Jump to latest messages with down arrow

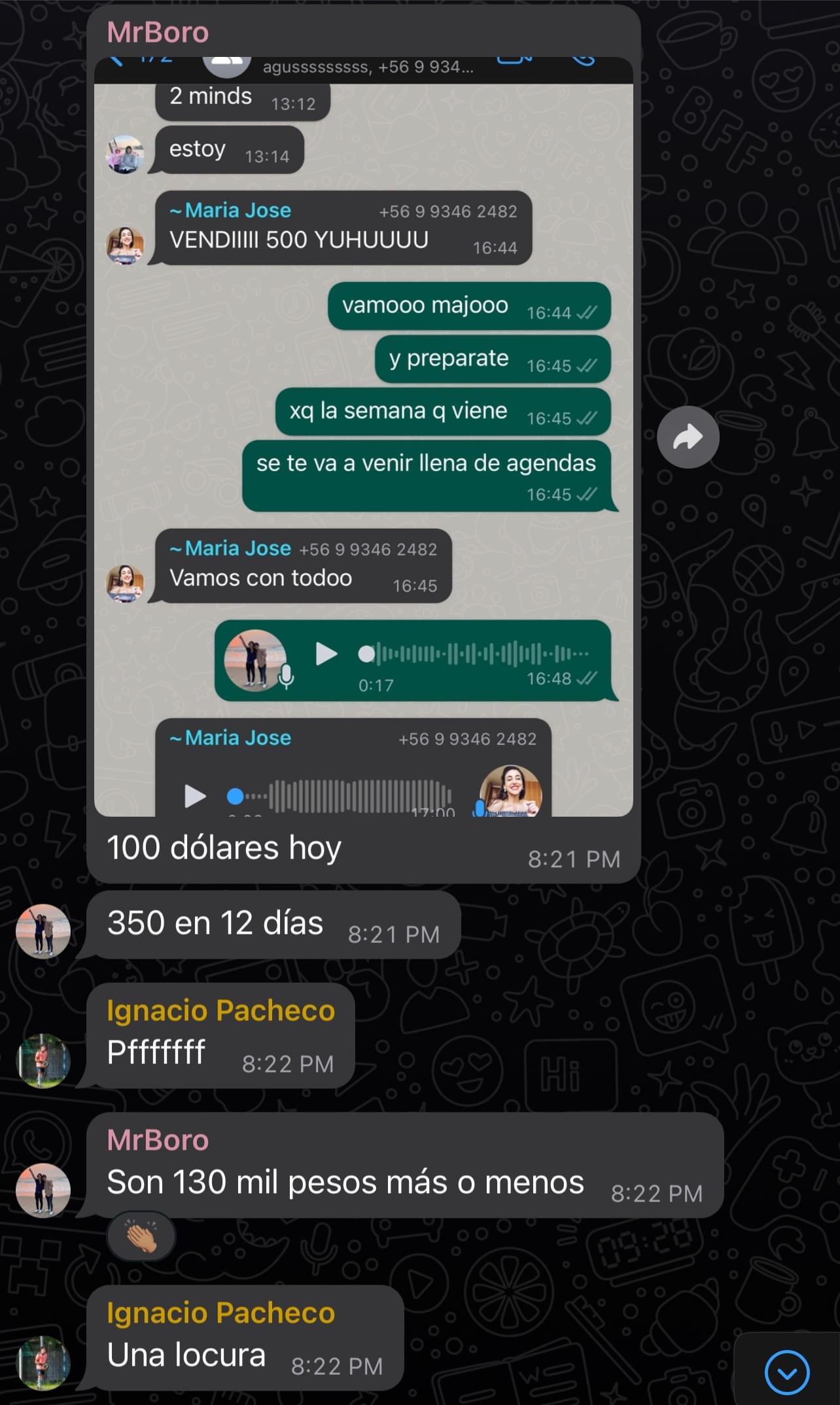(786, 1372)
